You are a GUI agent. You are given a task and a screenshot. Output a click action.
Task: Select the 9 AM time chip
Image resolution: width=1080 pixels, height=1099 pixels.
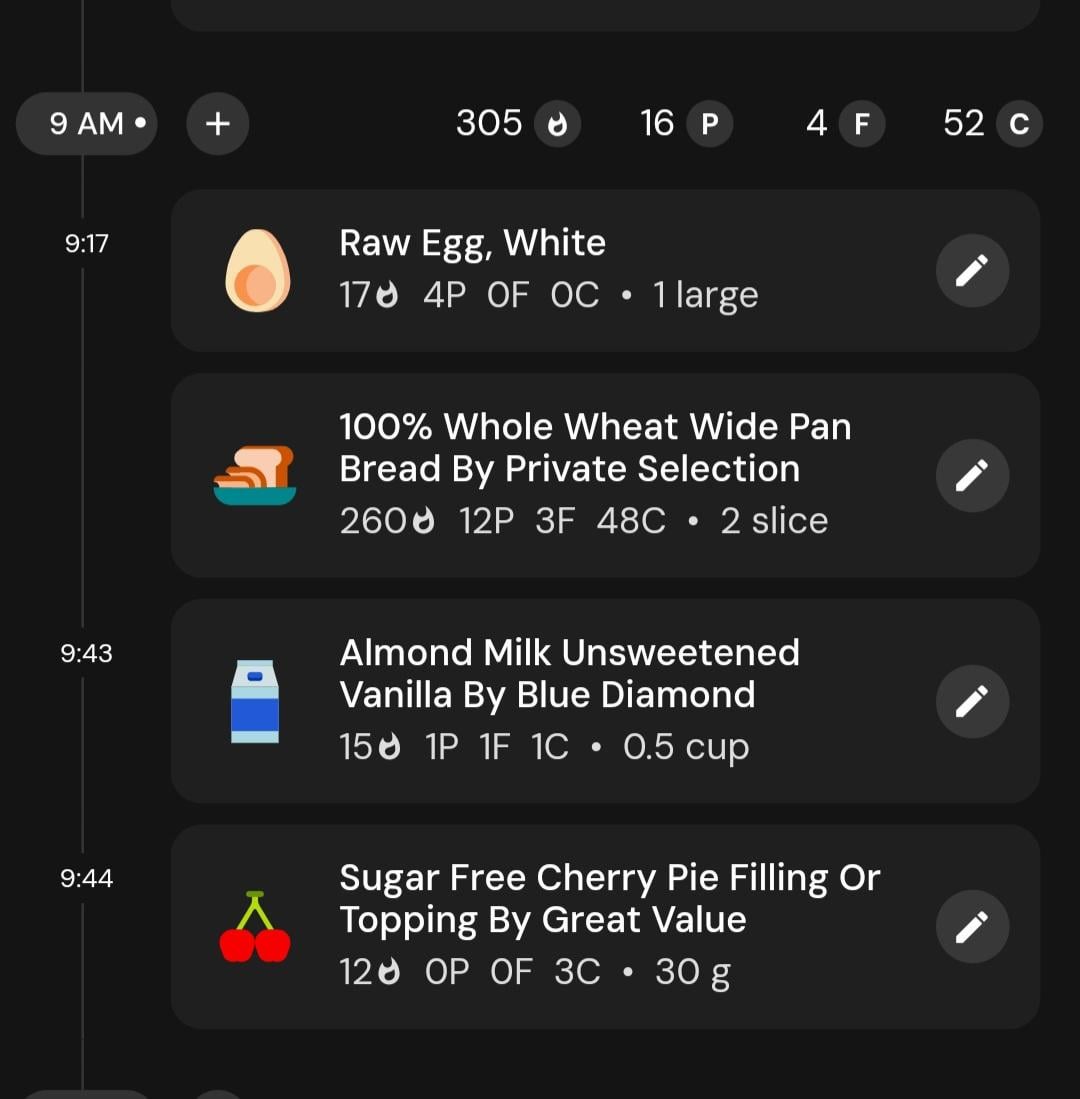(87, 124)
